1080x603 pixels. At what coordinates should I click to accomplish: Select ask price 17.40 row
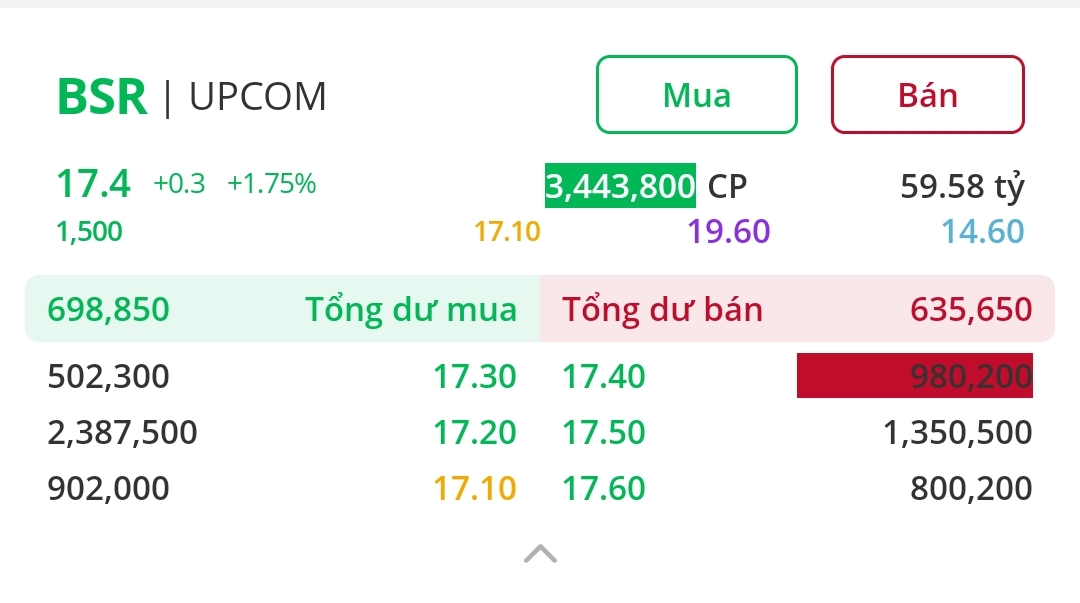coord(604,377)
